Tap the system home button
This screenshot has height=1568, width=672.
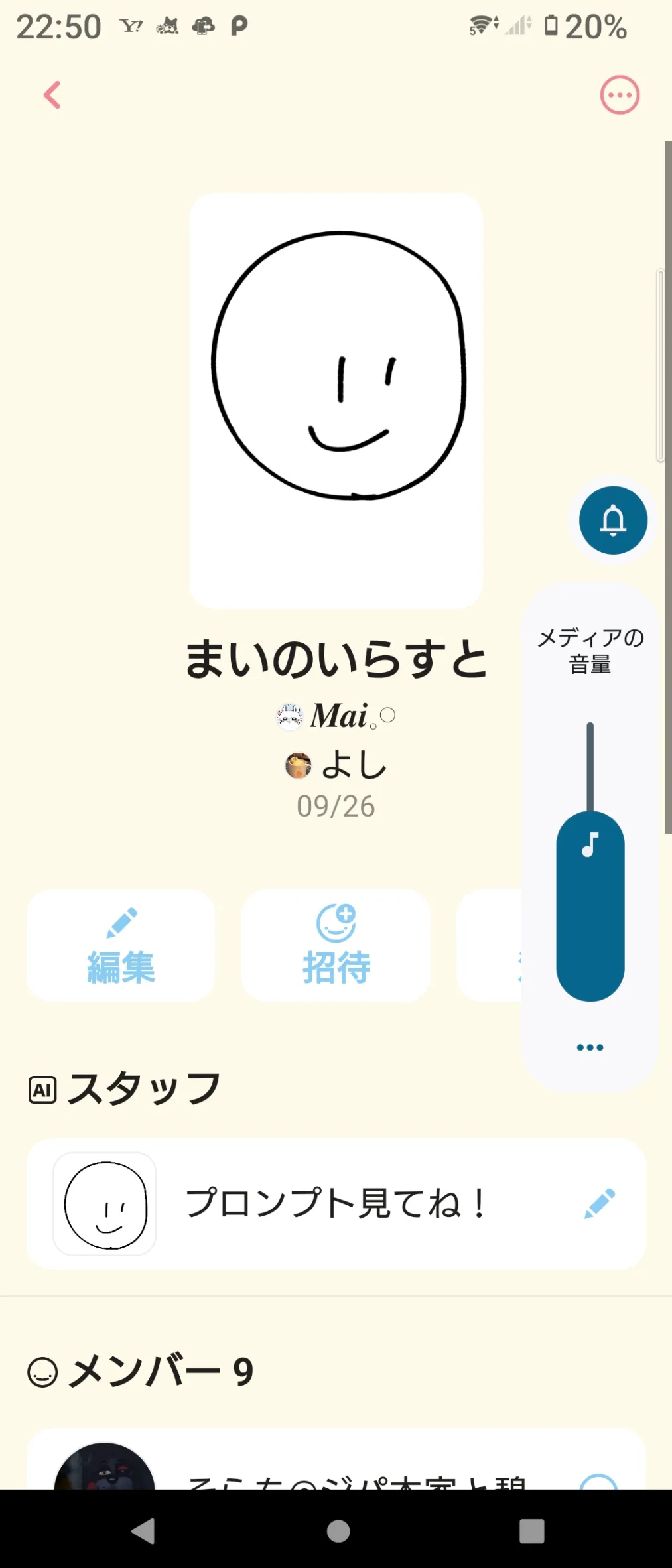tap(338, 1531)
